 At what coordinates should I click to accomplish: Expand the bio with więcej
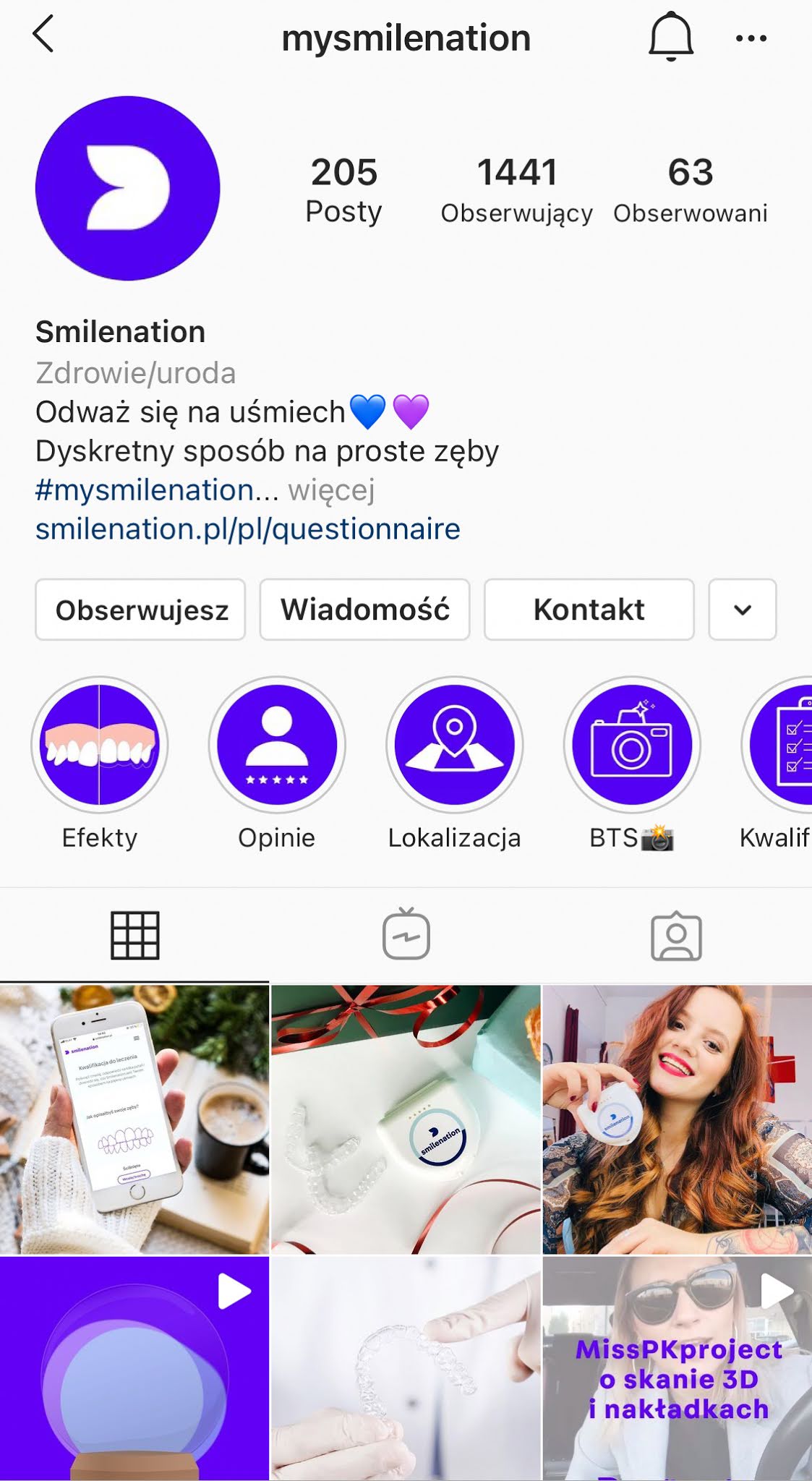331,490
